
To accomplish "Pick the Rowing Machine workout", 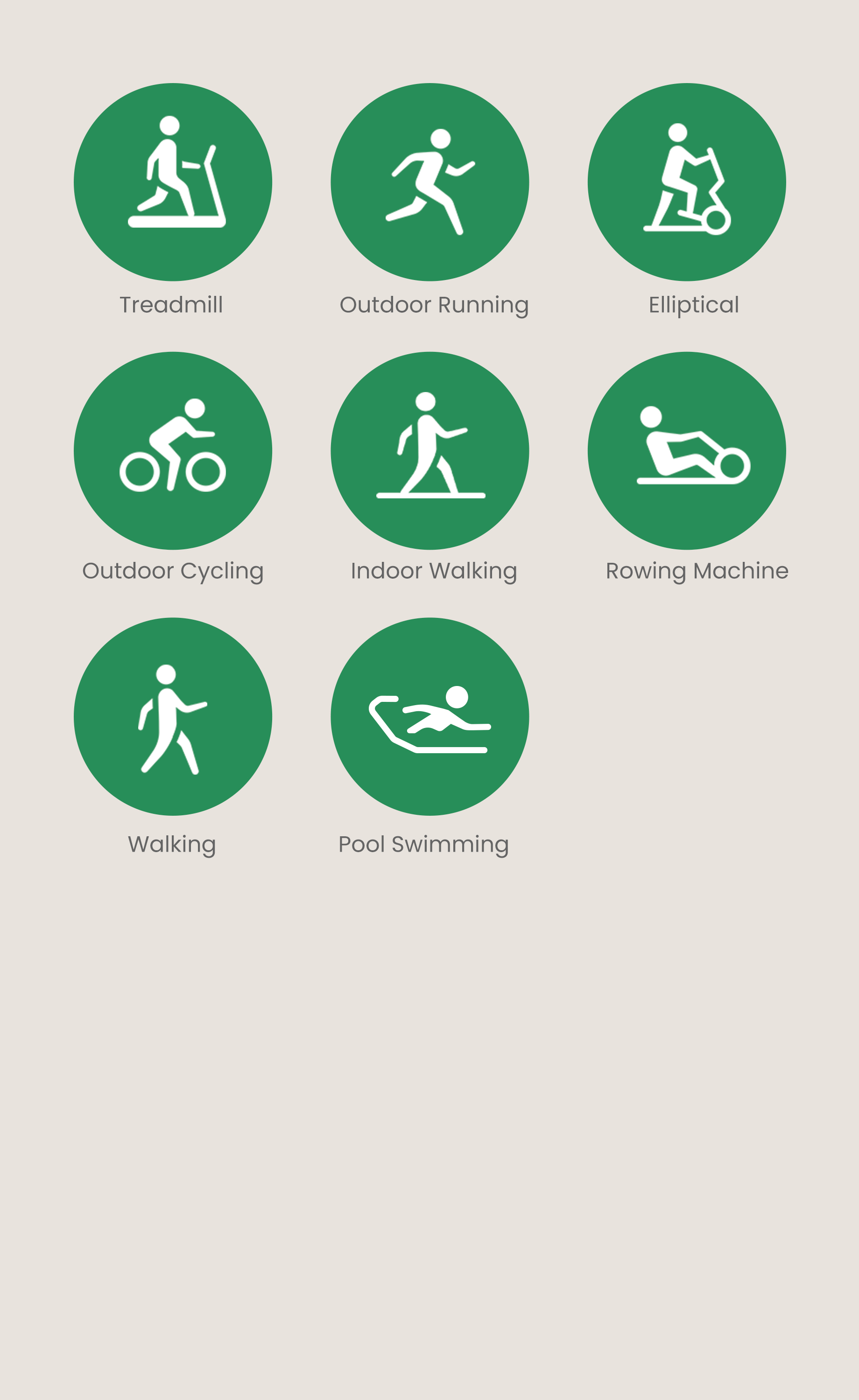I will [687, 451].
